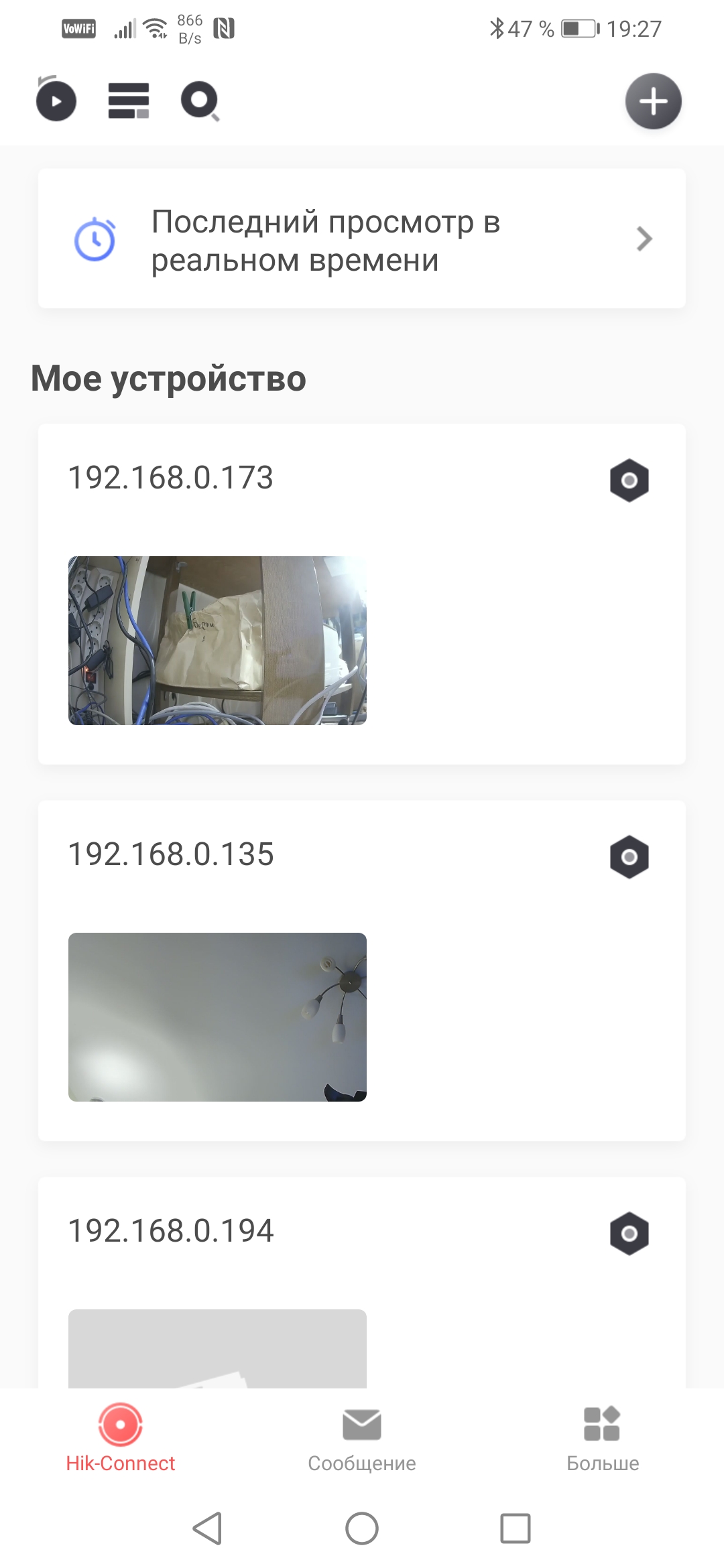The height and width of the screenshot is (1568, 724).
Task: Switch device list layout view
Action: click(x=128, y=101)
